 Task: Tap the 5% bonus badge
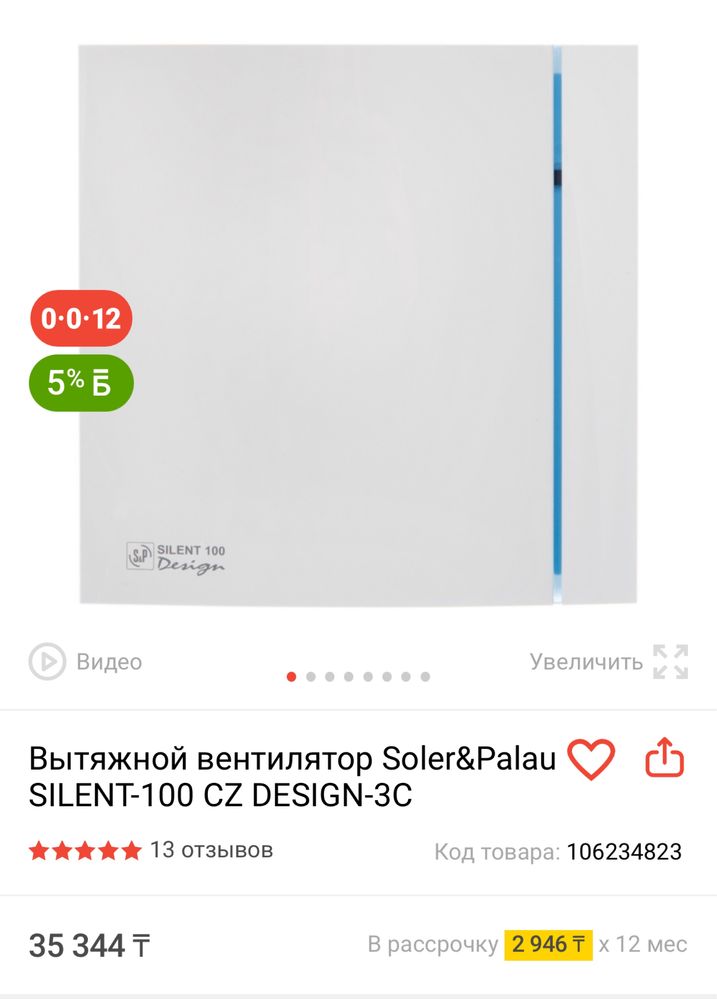point(81,382)
